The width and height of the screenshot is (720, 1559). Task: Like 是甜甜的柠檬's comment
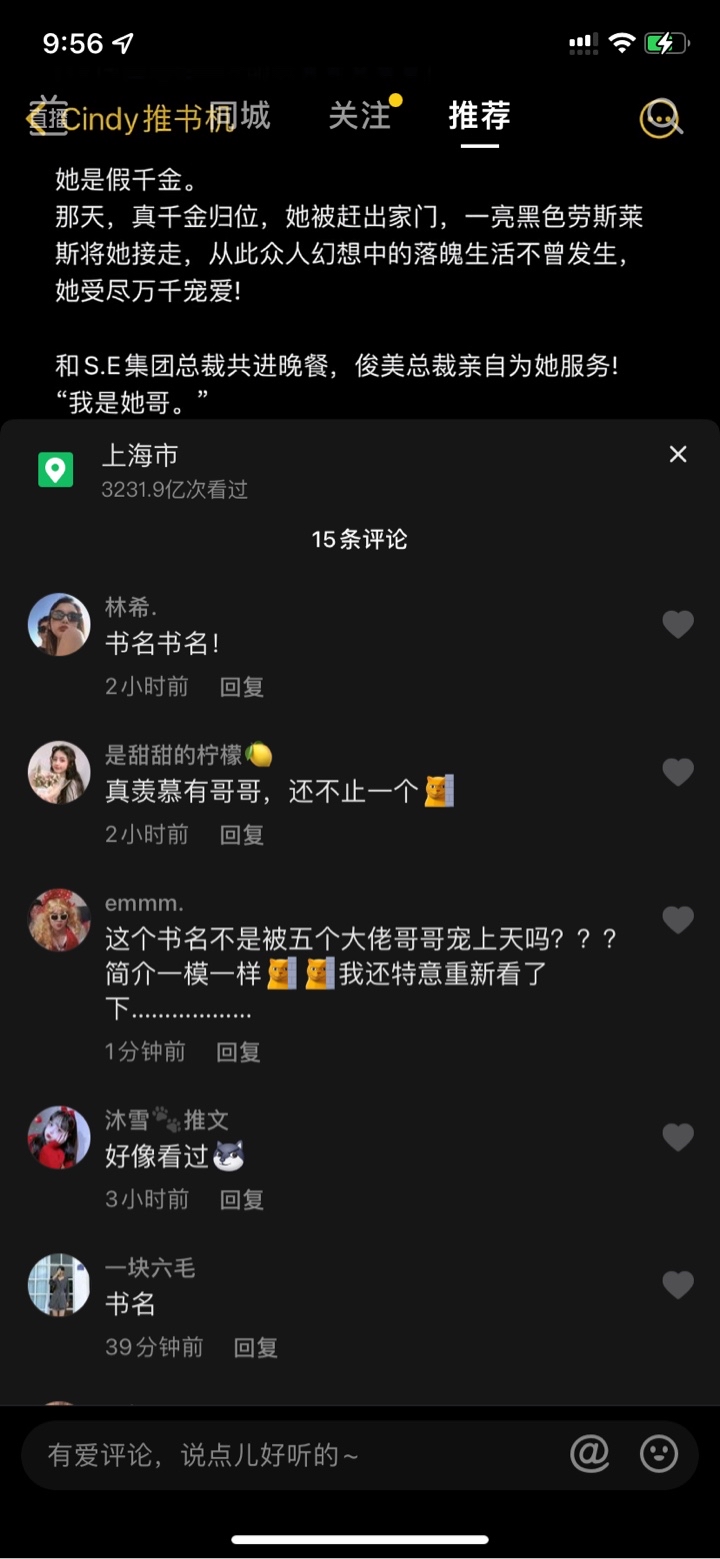[x=678, y=772]
